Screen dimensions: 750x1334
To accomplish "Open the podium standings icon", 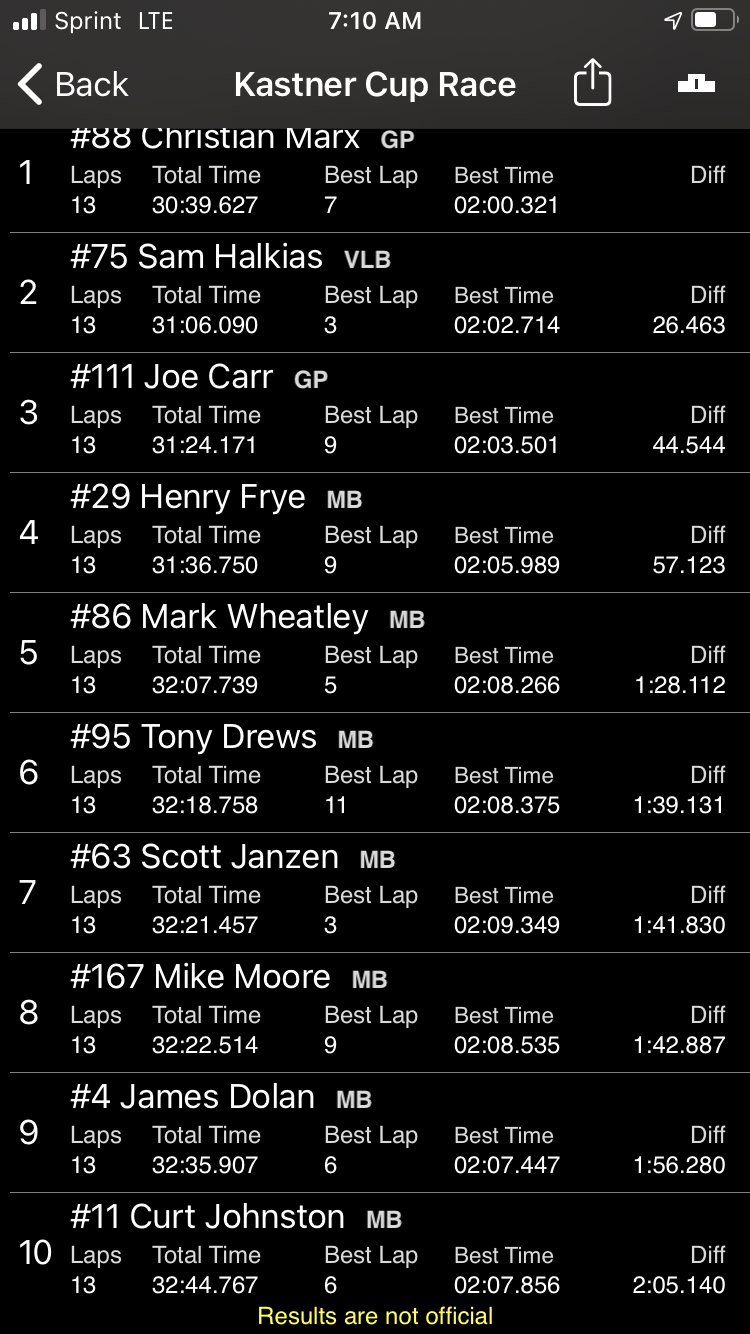I will (696, 84).
